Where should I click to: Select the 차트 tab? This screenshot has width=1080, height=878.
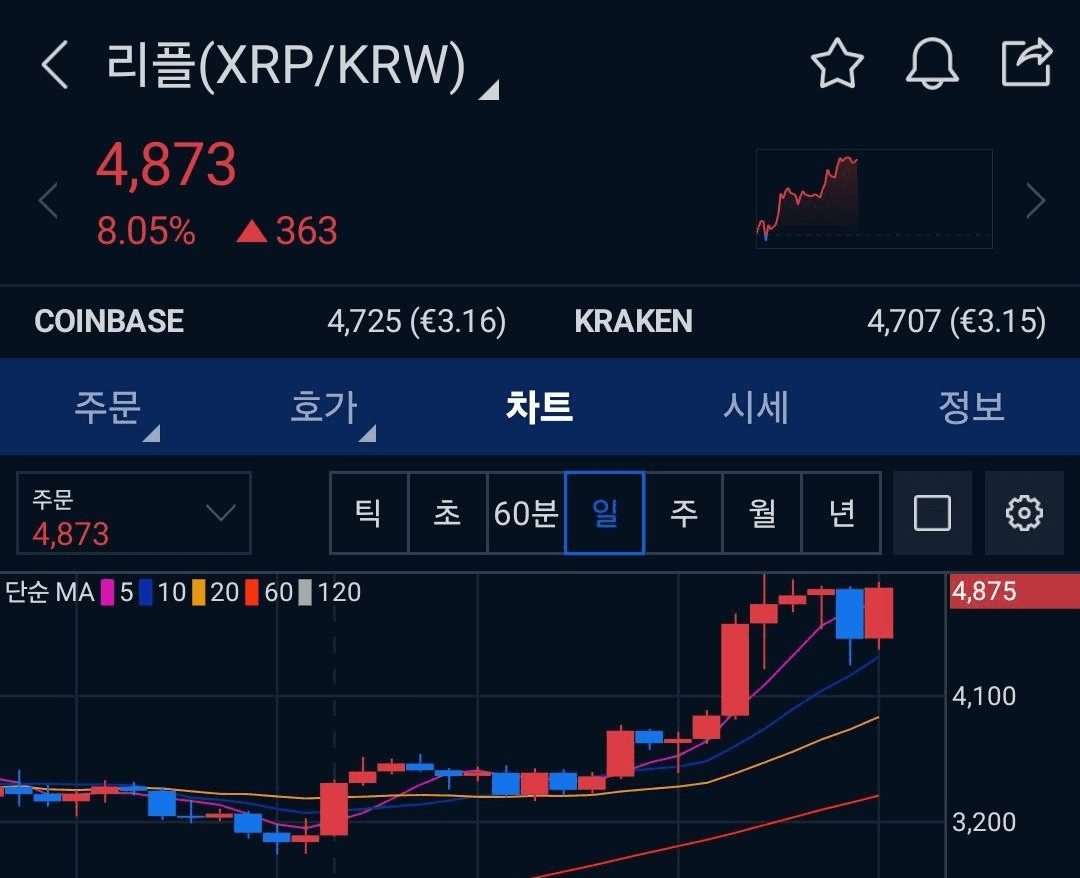click(540, 407)
